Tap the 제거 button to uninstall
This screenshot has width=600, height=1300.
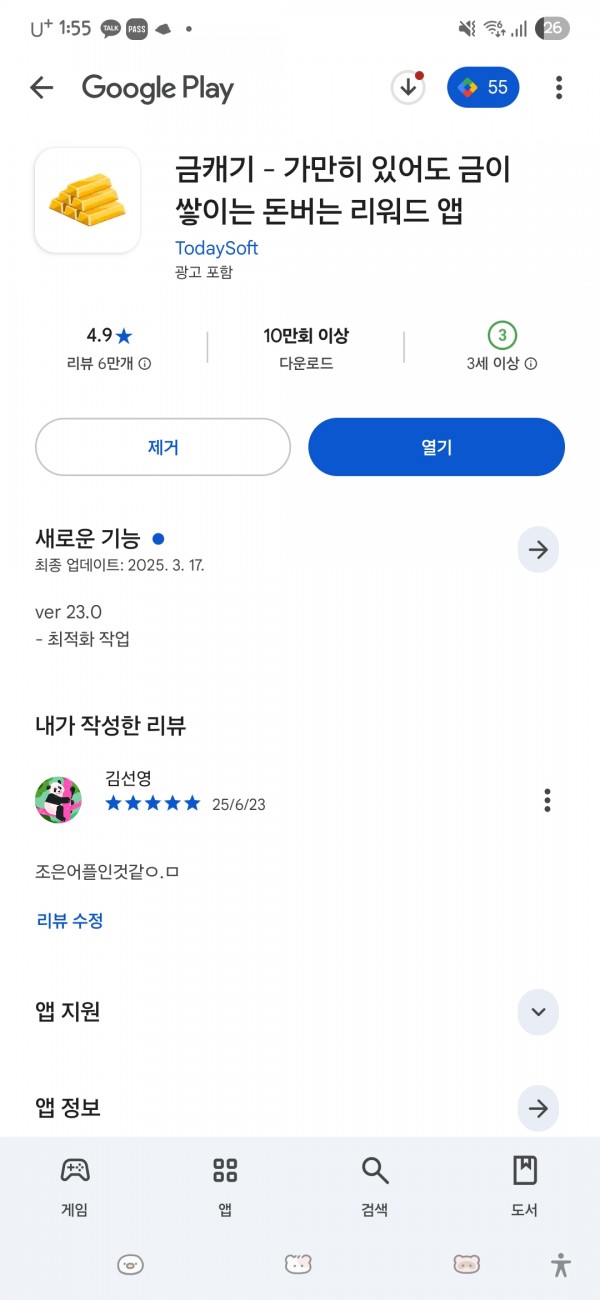point(163,447)
